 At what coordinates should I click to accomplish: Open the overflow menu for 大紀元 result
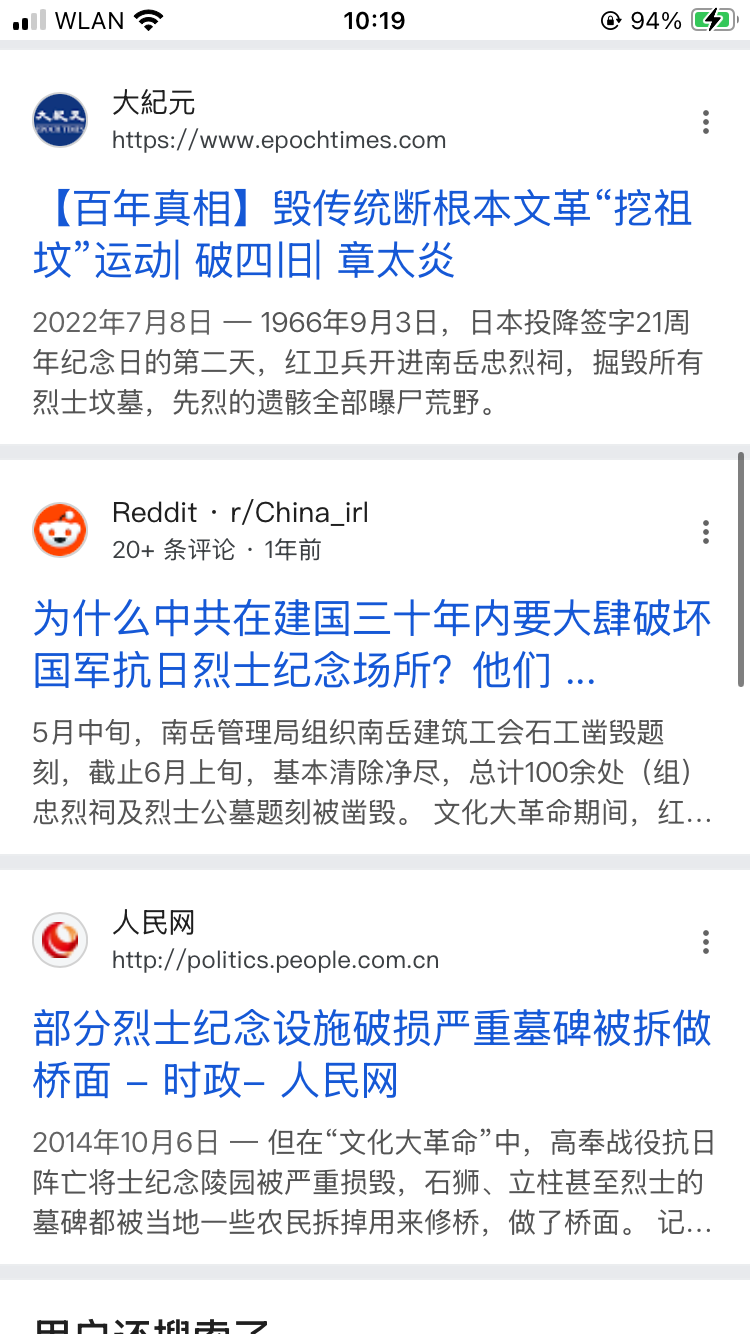pos(705,122)
